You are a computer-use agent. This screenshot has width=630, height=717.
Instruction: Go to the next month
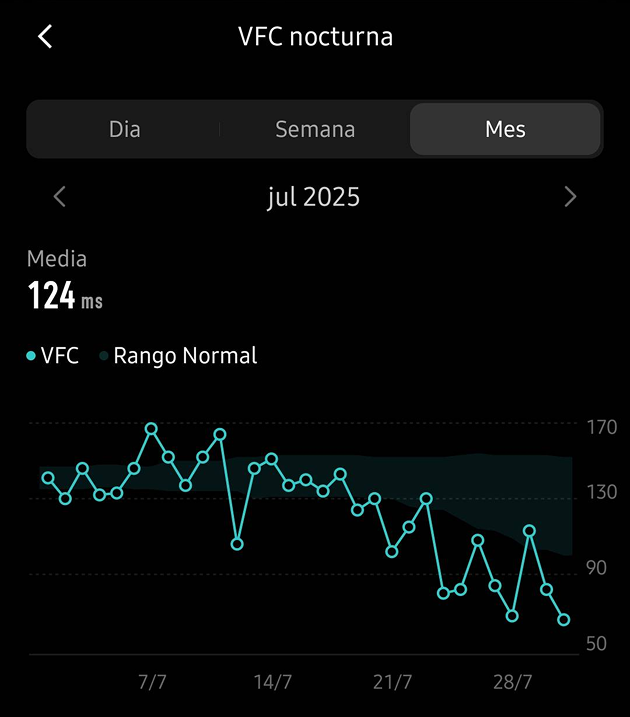click(x=570, y=197)
